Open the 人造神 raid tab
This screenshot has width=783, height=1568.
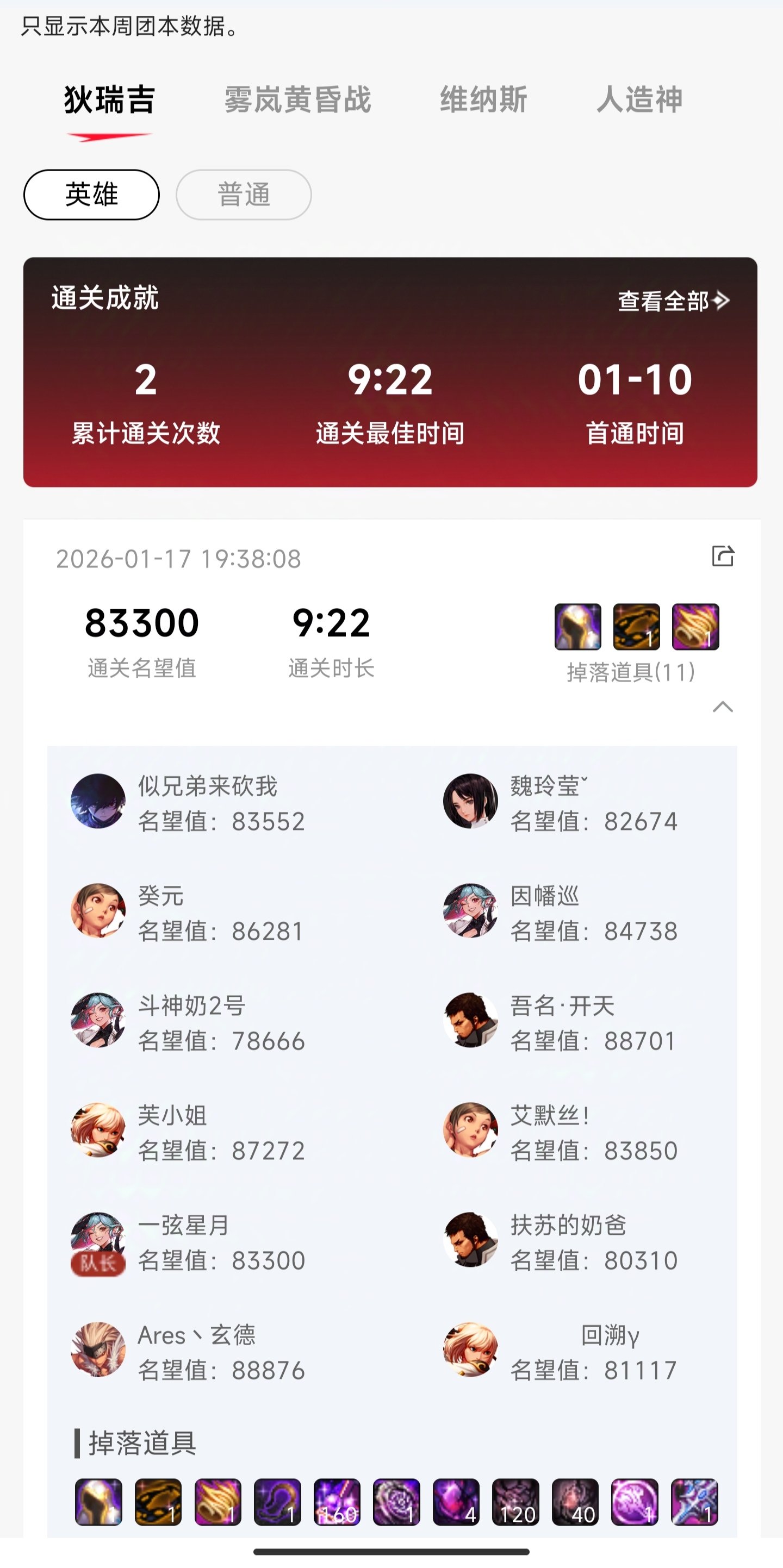(x=641, y=101)
